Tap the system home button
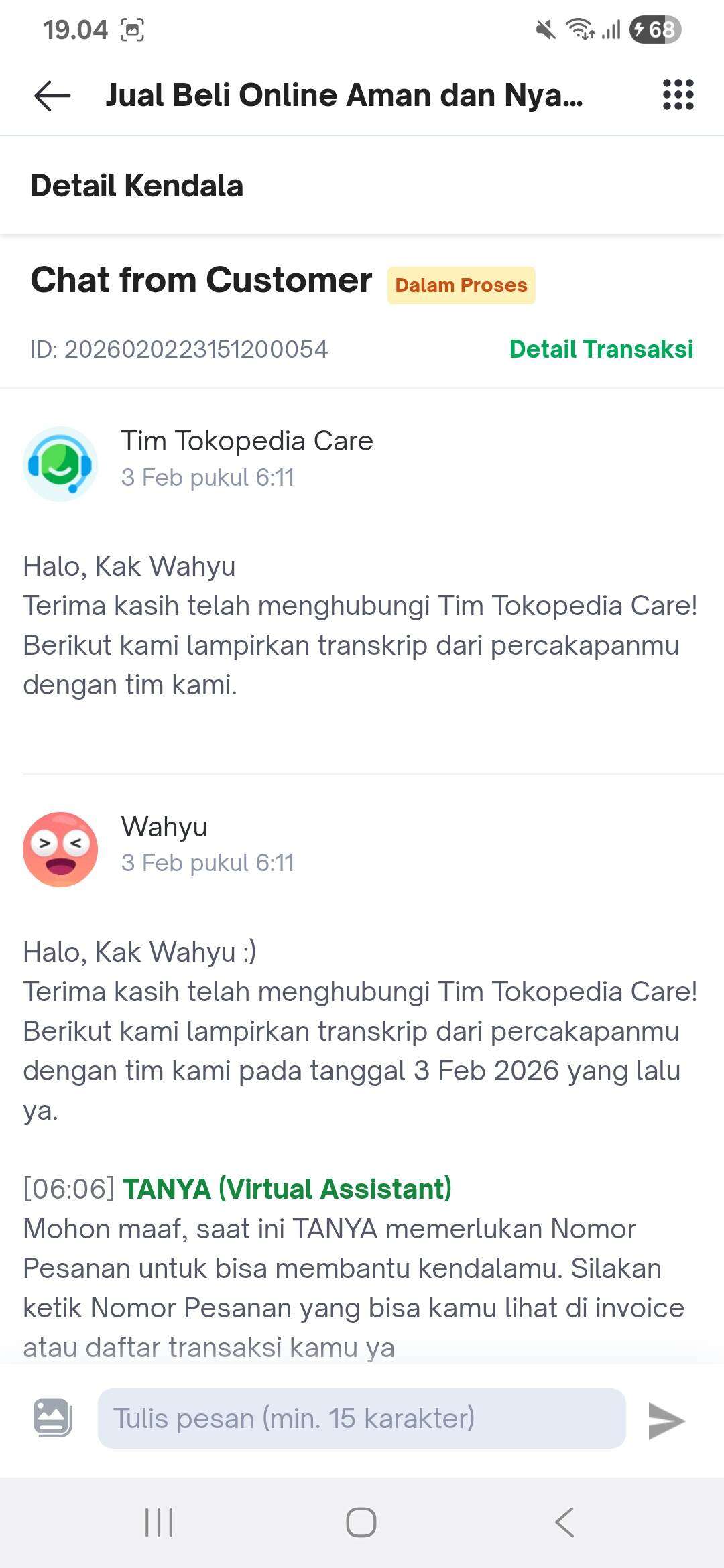Screen dimensions: 724x1568 [x=361, y=1522]
